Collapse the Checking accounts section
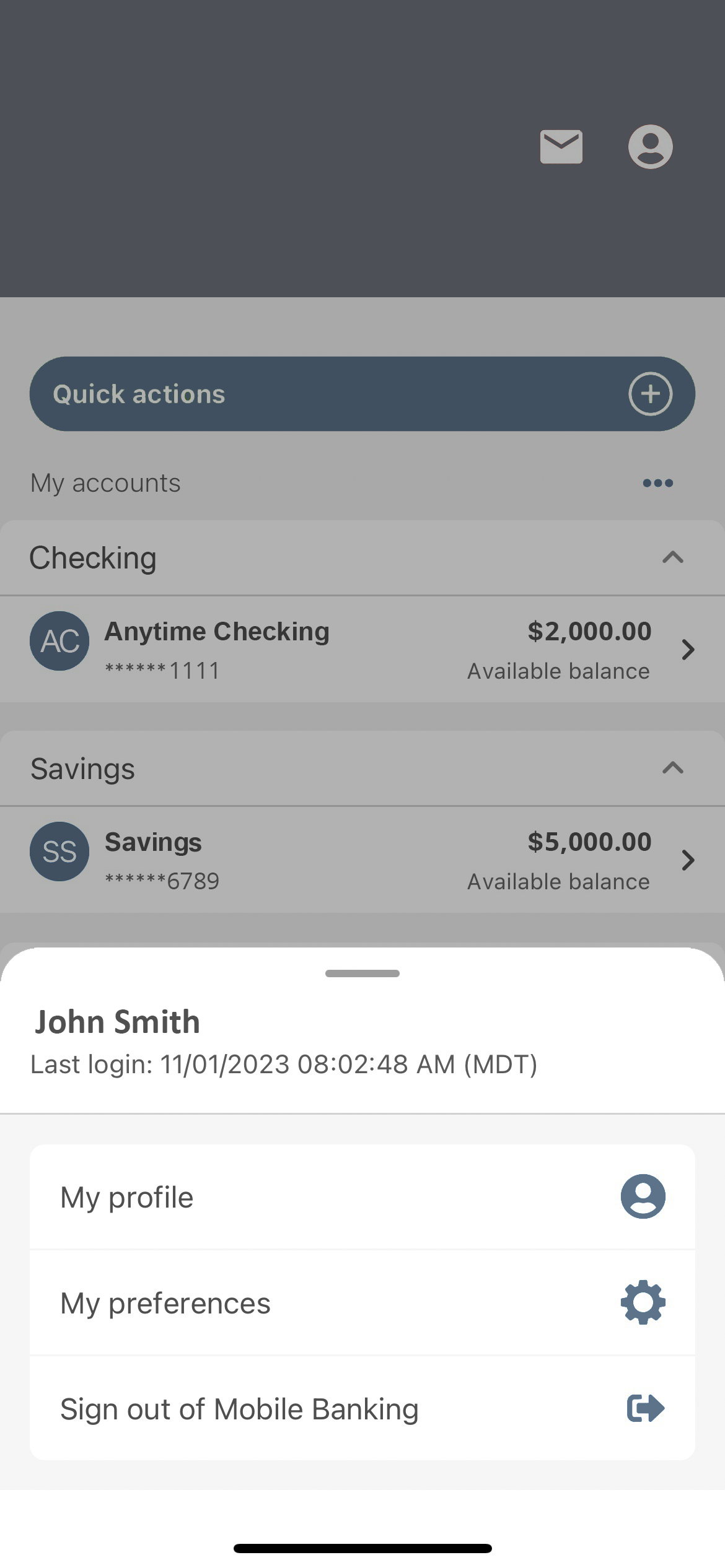This screenshot has height=1568, width=725. pos(674,557)
